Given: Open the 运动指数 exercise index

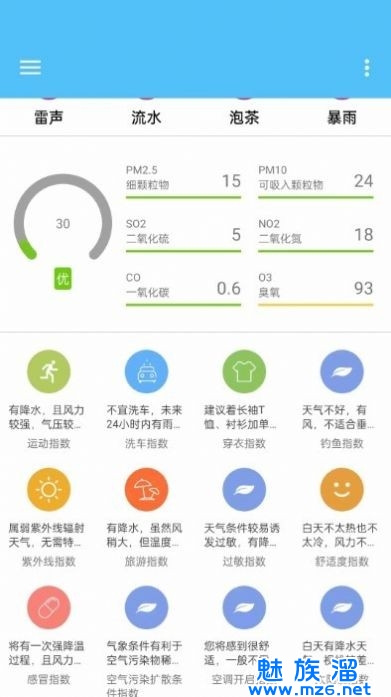Looking at the screenshot, I should (49, 399).
